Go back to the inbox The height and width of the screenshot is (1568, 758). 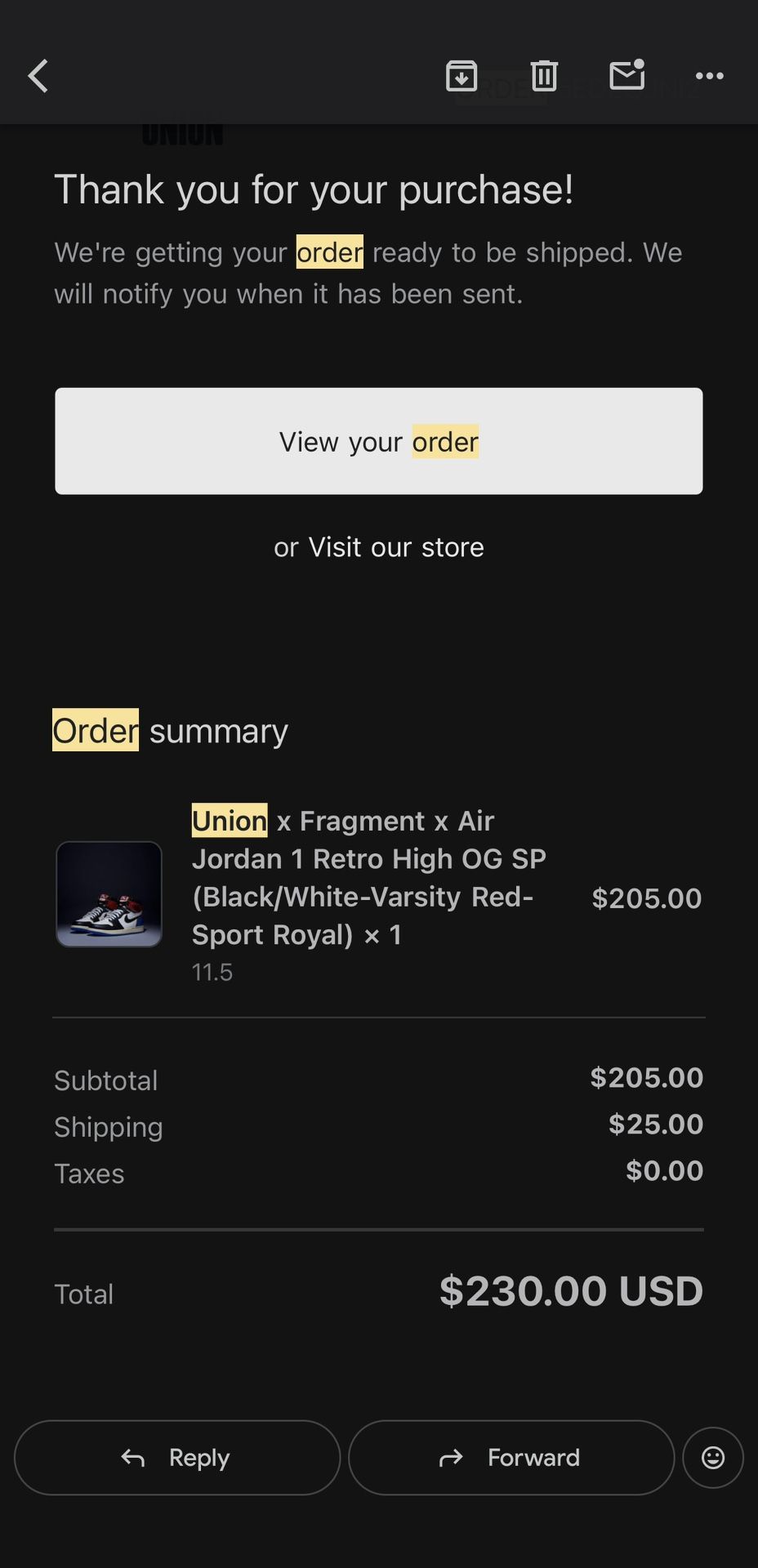[x=38, y=77]
